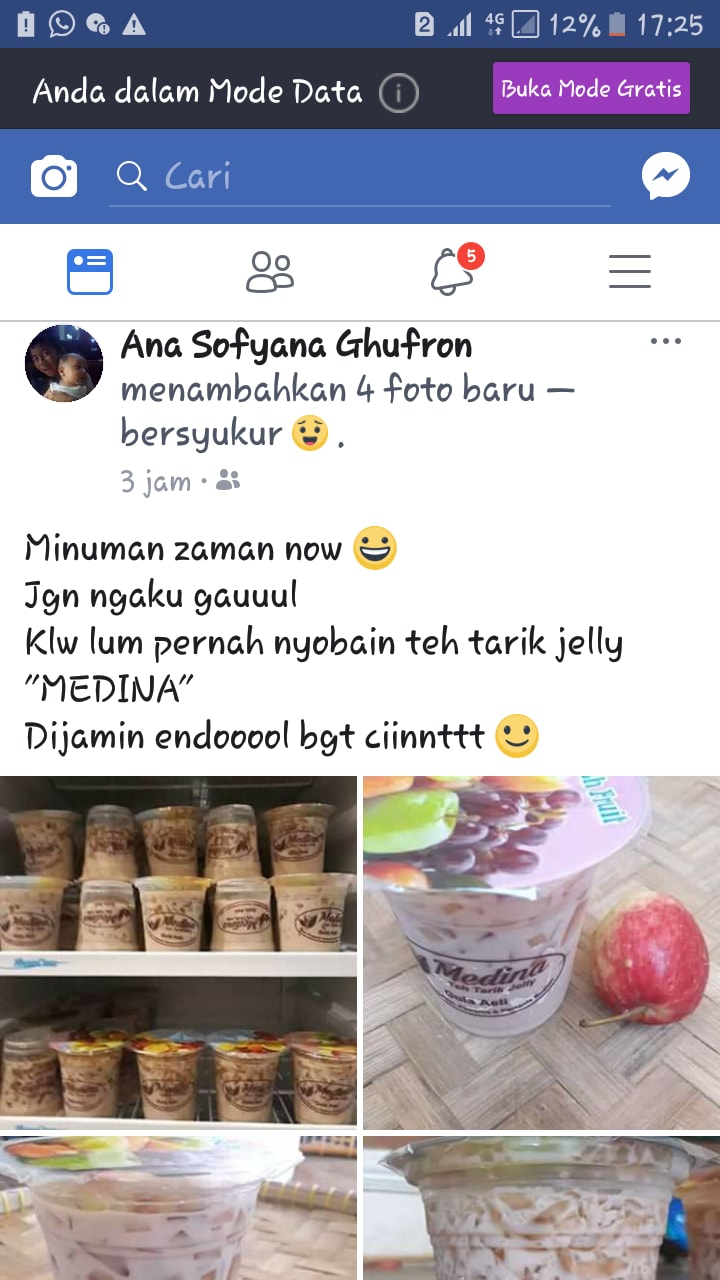Switch to the News Feed tab
The width and height of the screenshot is (720, 1280).
point(90,272)
